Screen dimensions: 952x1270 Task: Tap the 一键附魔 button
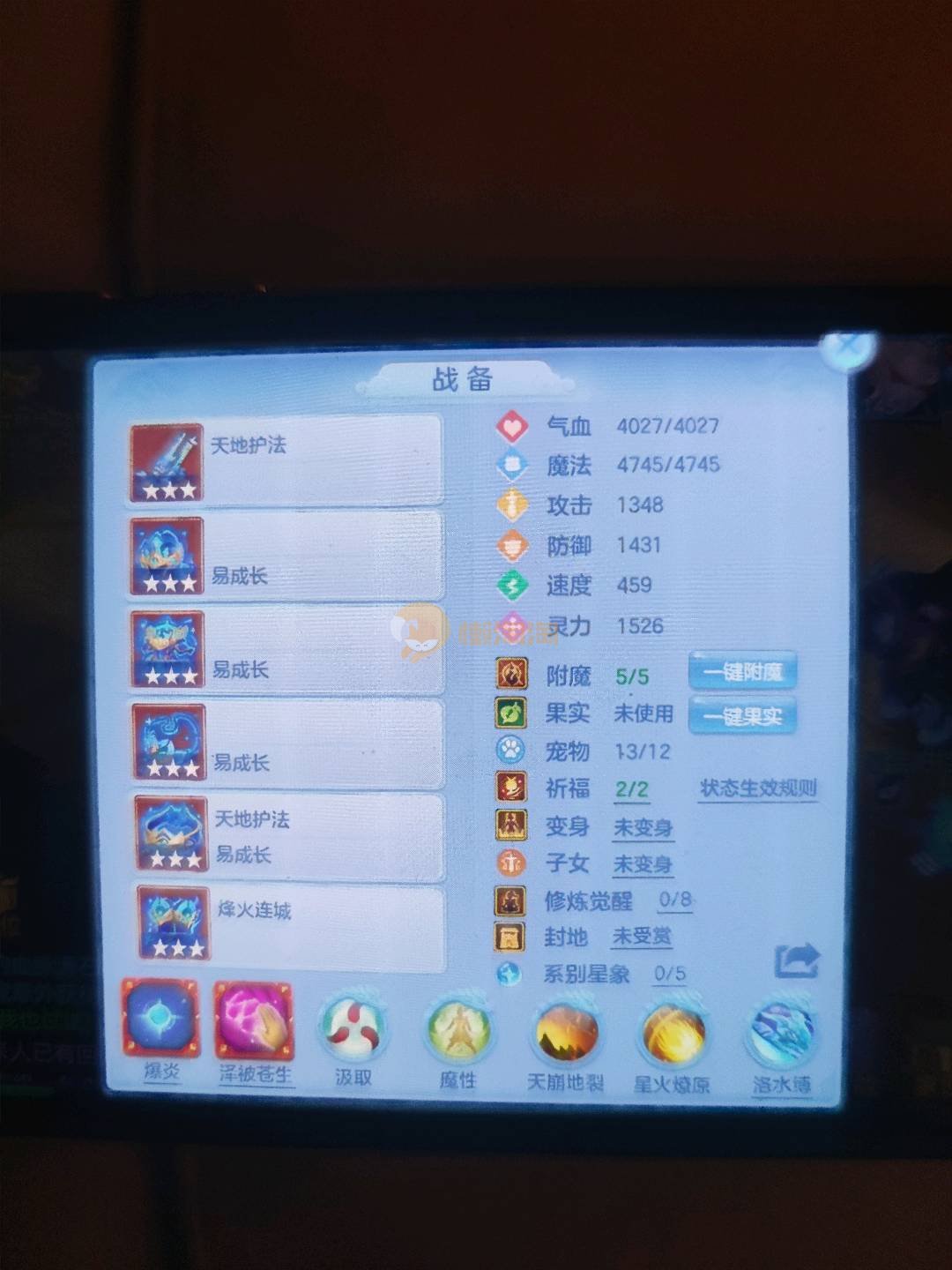743,672
